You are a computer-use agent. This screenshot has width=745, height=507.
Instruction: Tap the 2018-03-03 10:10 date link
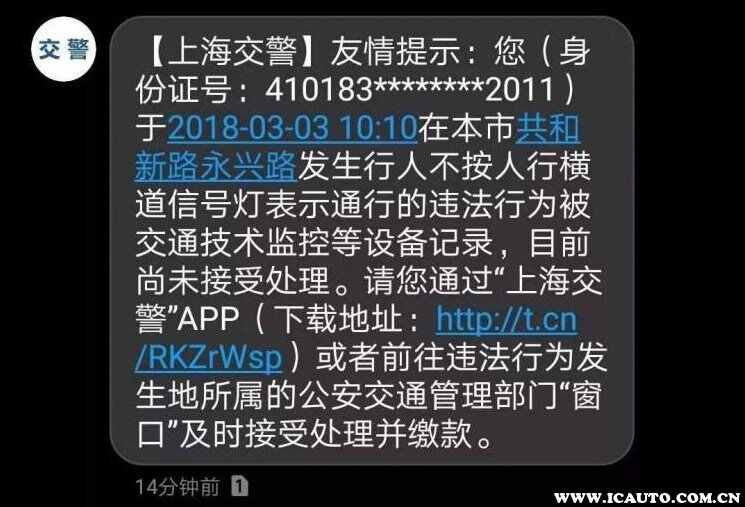click(x=292, y=129)
